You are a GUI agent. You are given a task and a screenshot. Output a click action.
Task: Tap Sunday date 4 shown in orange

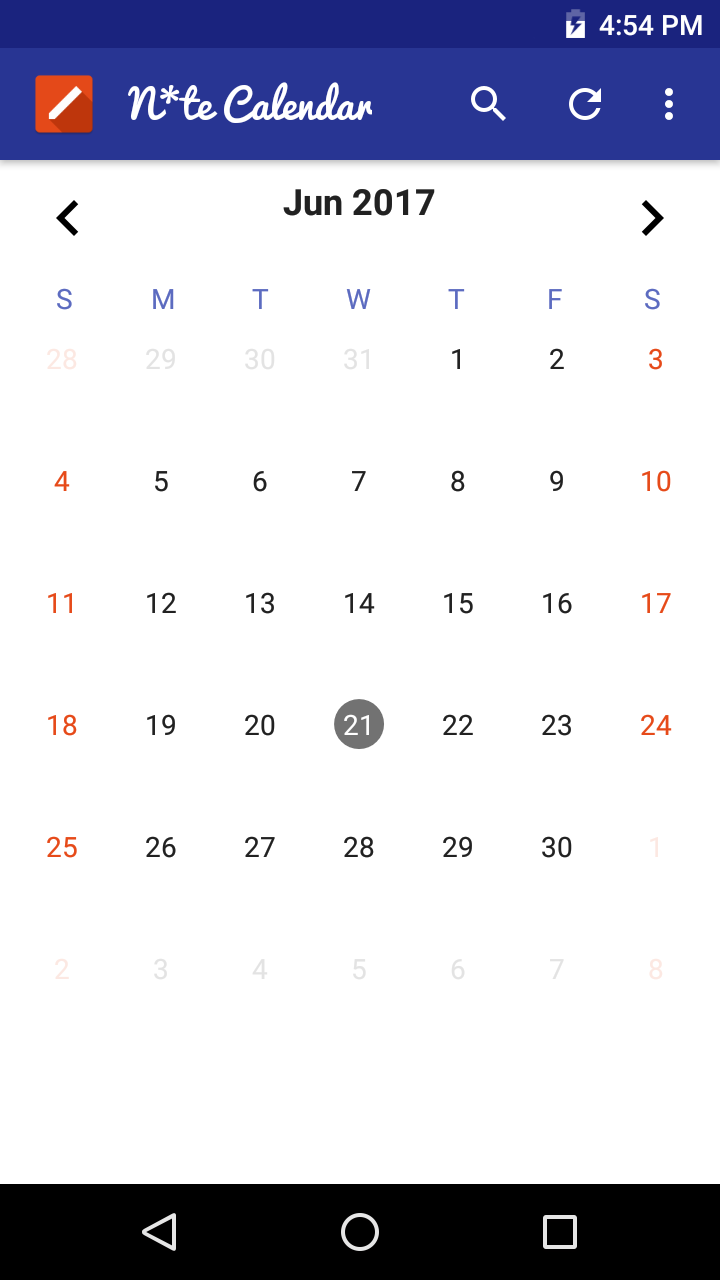point(61,481)
